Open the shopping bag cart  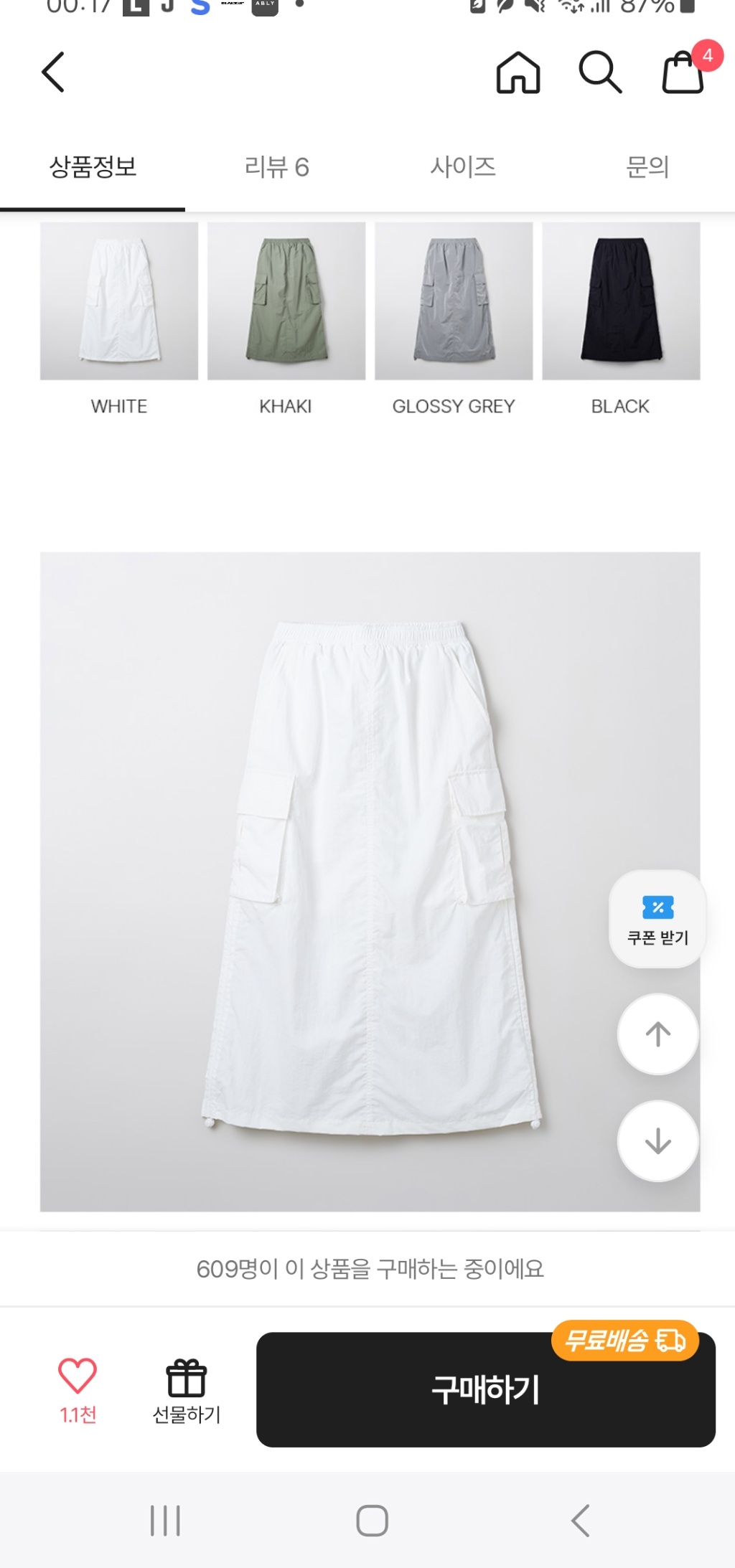tap(683, 72)
